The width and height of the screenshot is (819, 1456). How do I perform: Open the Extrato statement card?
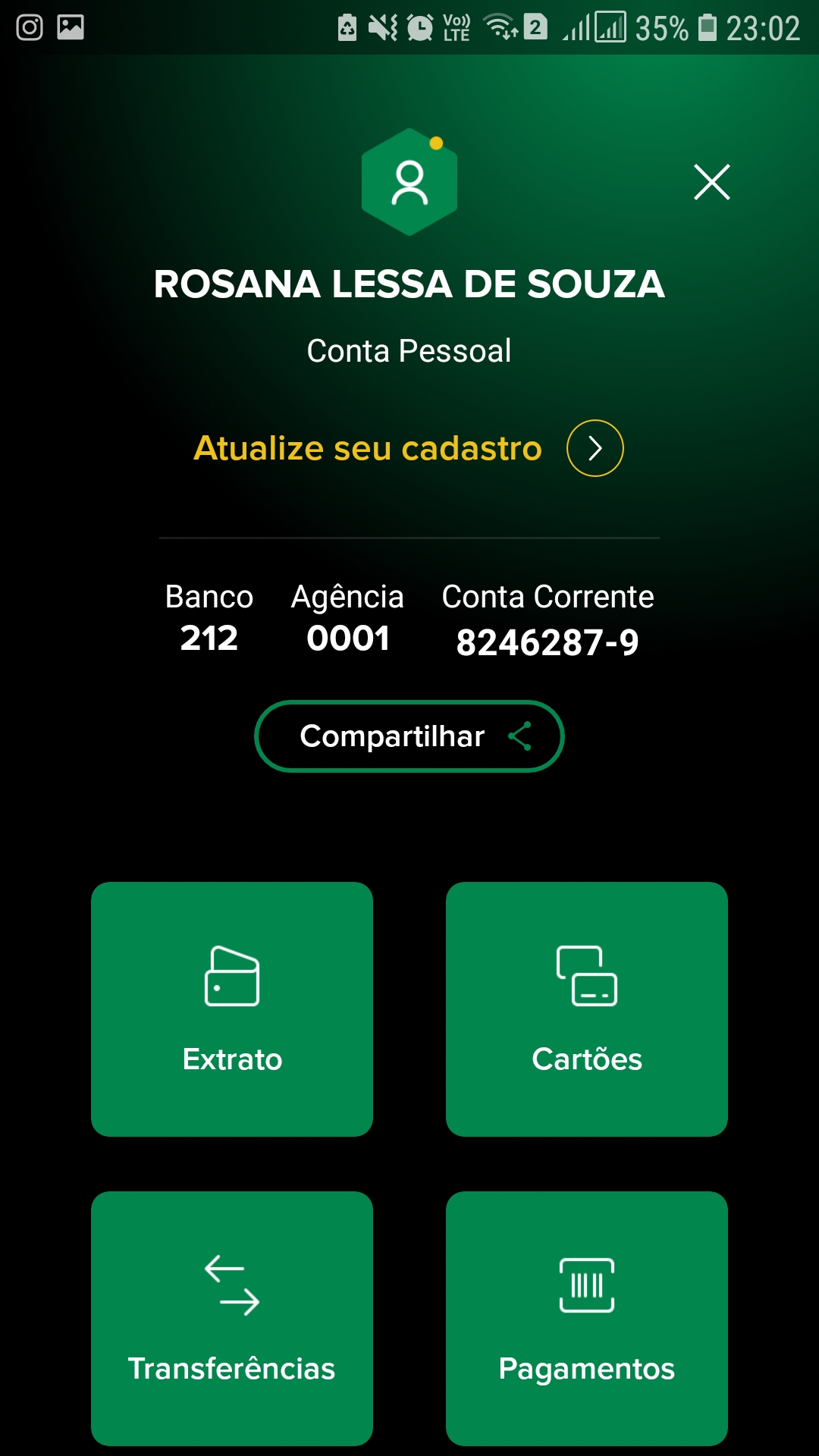(232, 1009)
